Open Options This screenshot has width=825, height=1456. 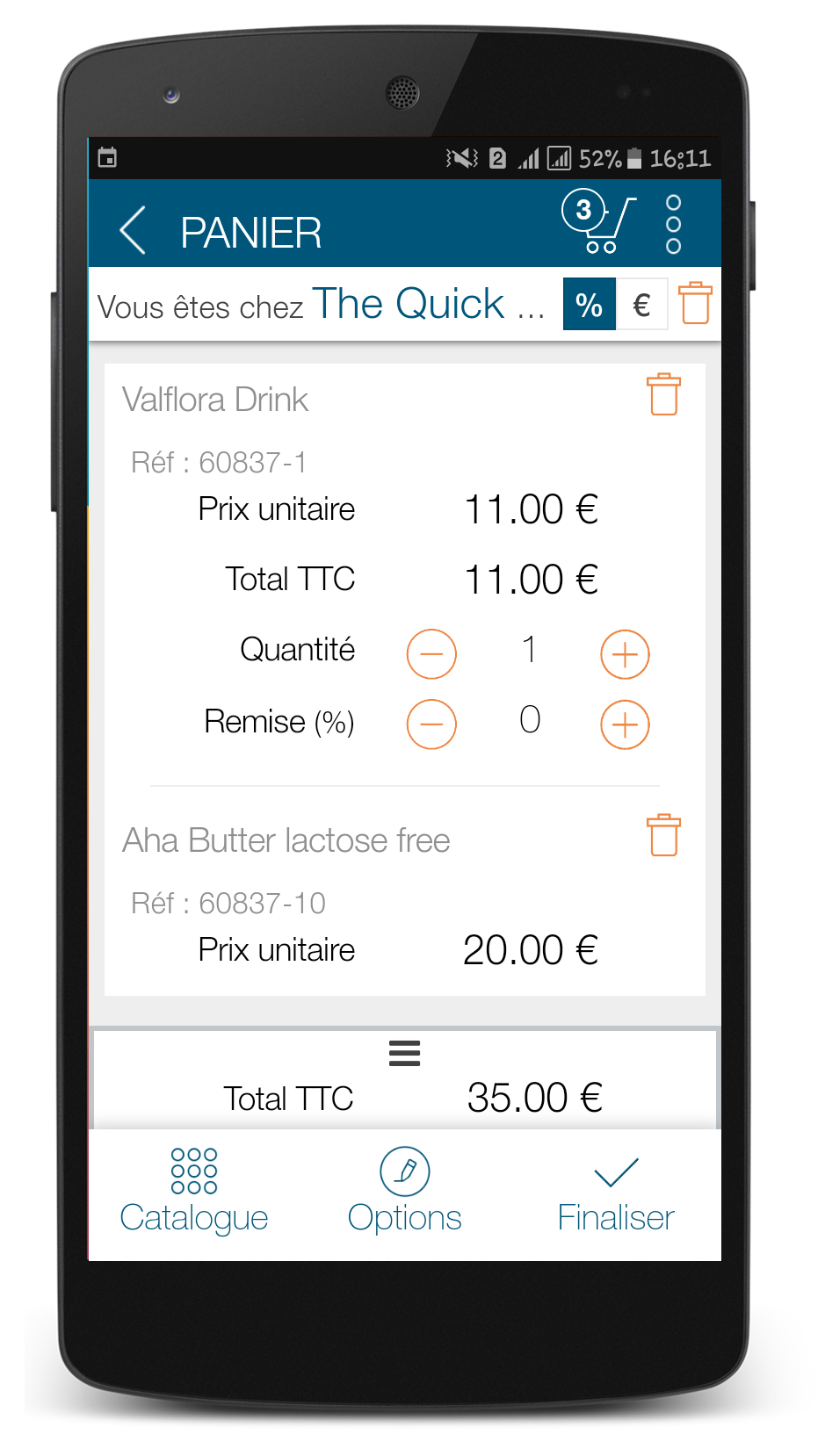[x=404, y=1192]
